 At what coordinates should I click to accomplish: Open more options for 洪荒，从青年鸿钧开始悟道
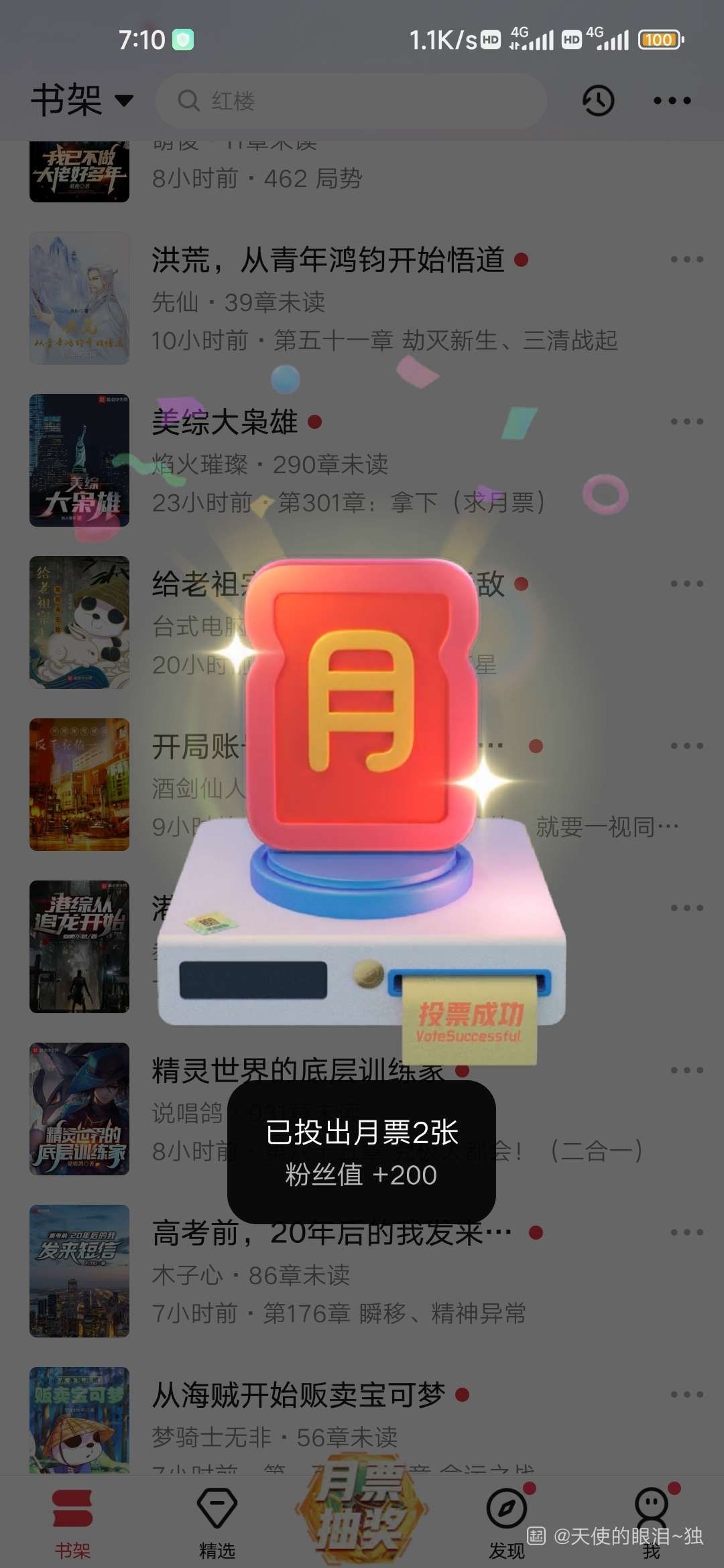(x=686, y=259)
